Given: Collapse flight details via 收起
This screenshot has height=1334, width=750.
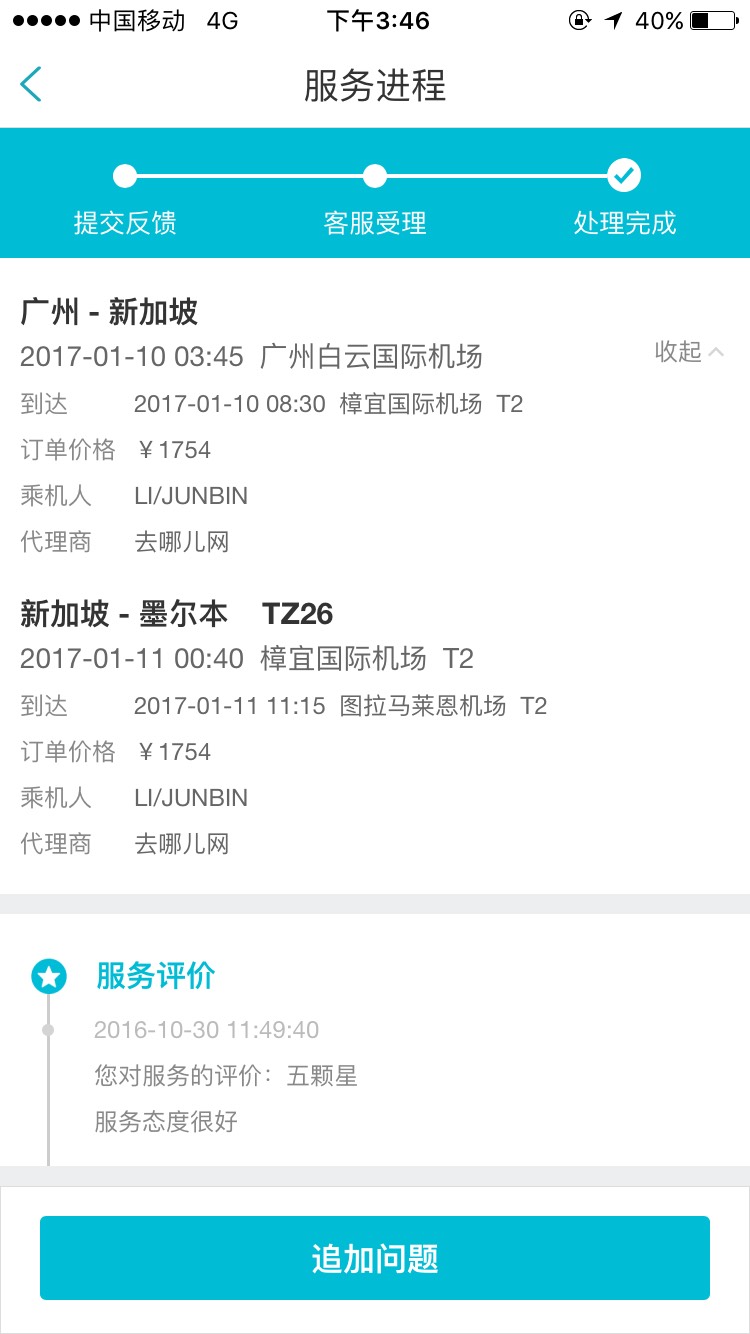Looking at the screenshot, I should [689, 351].
